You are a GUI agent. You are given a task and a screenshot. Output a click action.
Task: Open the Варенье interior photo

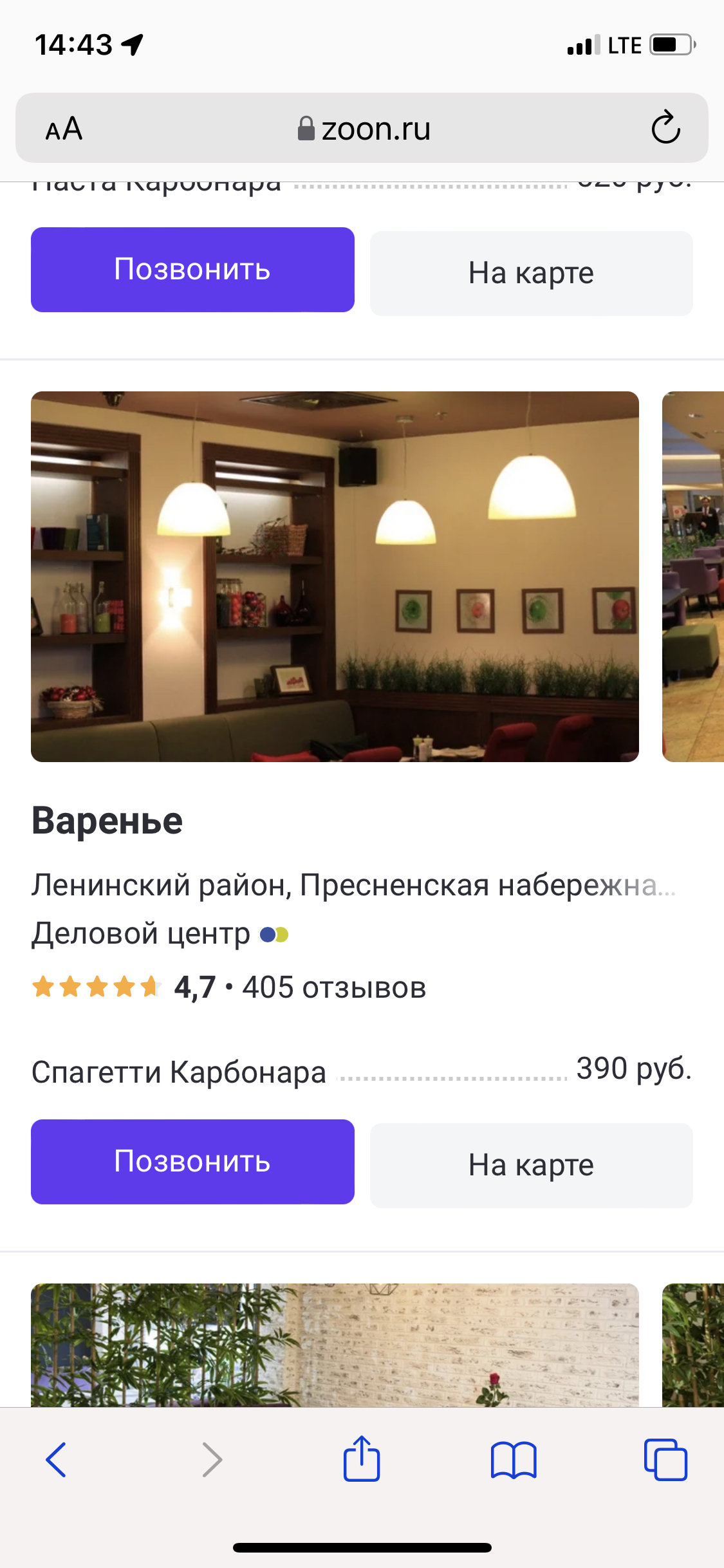335,577
